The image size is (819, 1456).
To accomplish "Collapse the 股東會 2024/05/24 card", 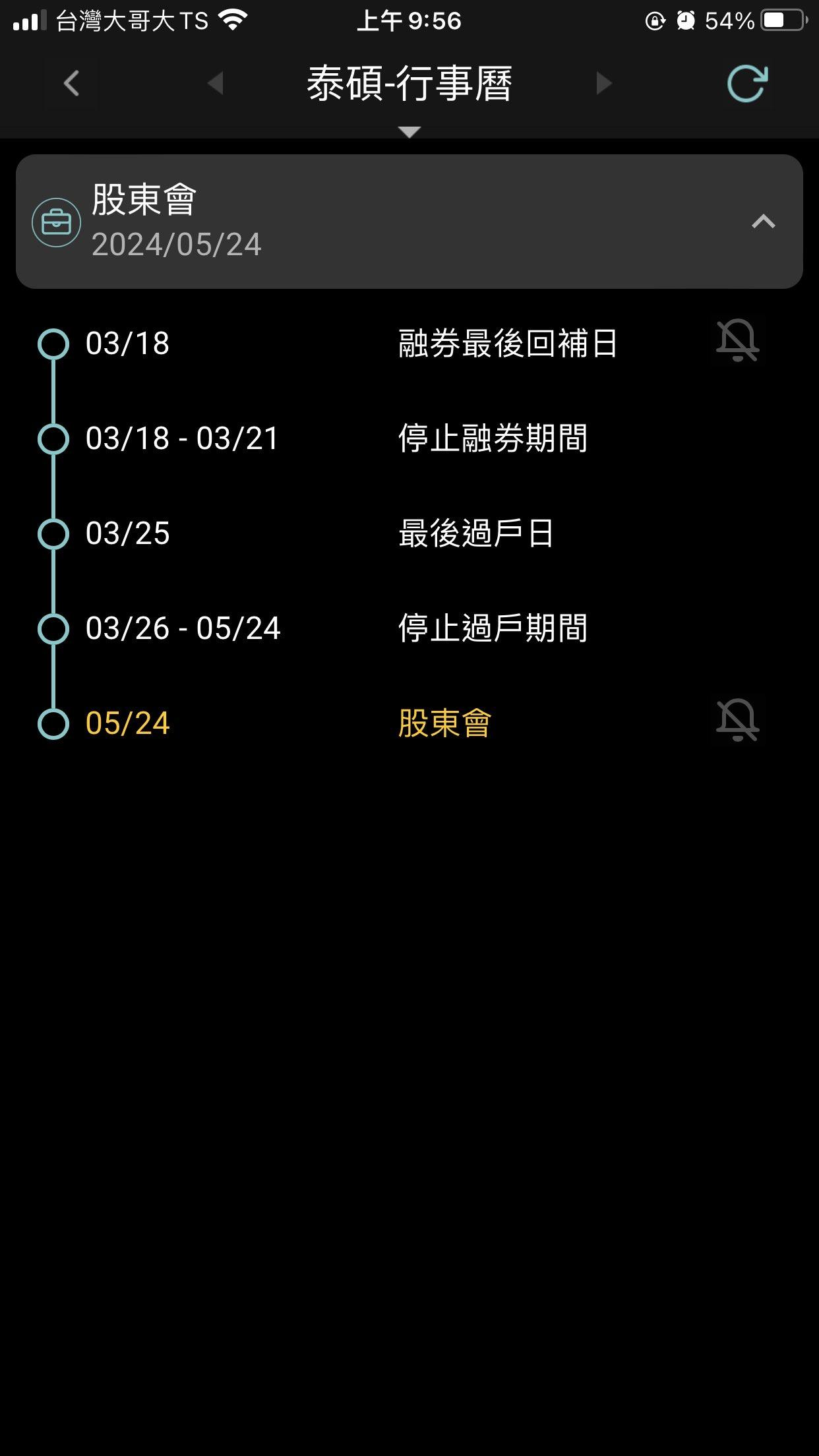I will (763, 222).
